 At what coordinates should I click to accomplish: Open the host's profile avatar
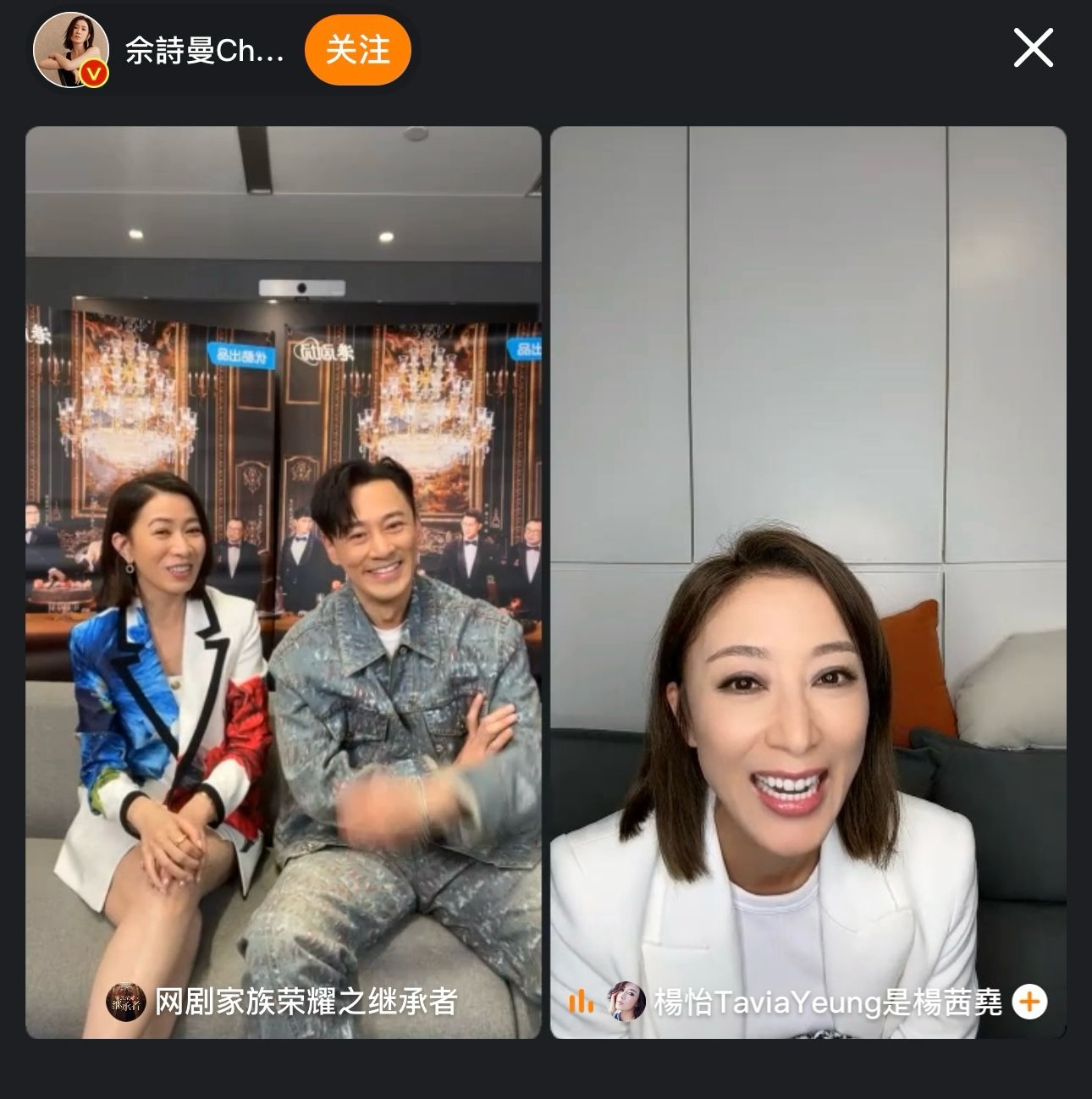[71, 50]
